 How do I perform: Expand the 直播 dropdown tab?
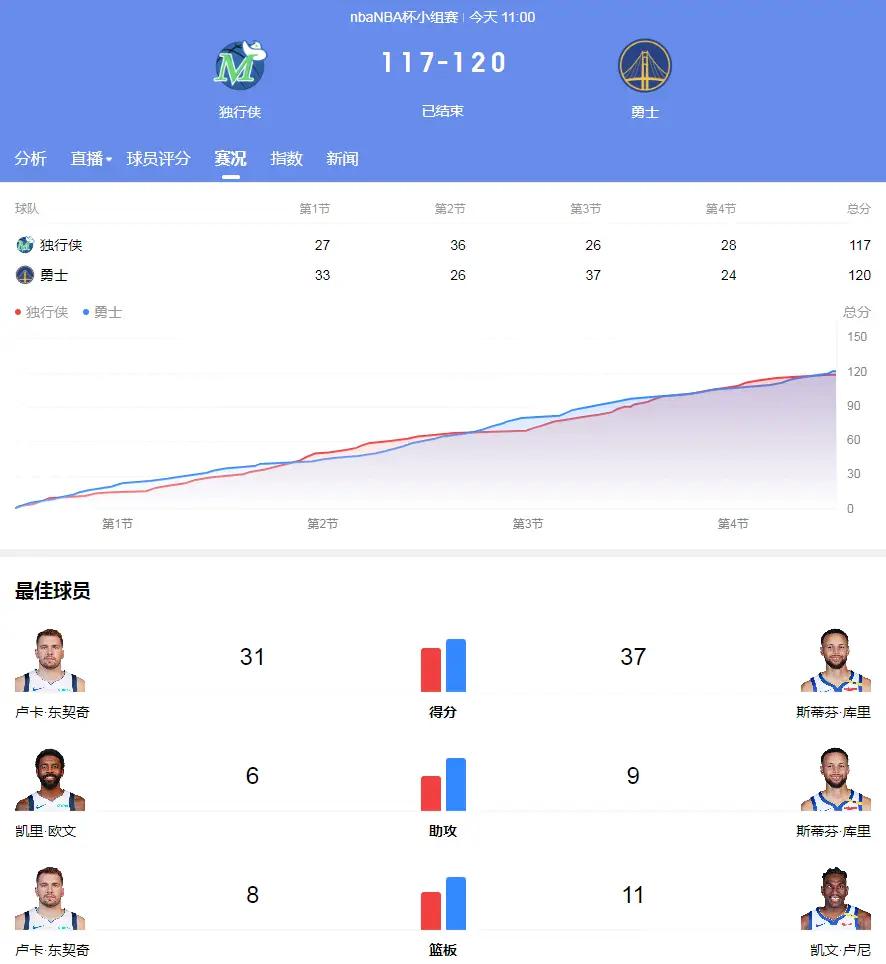91,158
